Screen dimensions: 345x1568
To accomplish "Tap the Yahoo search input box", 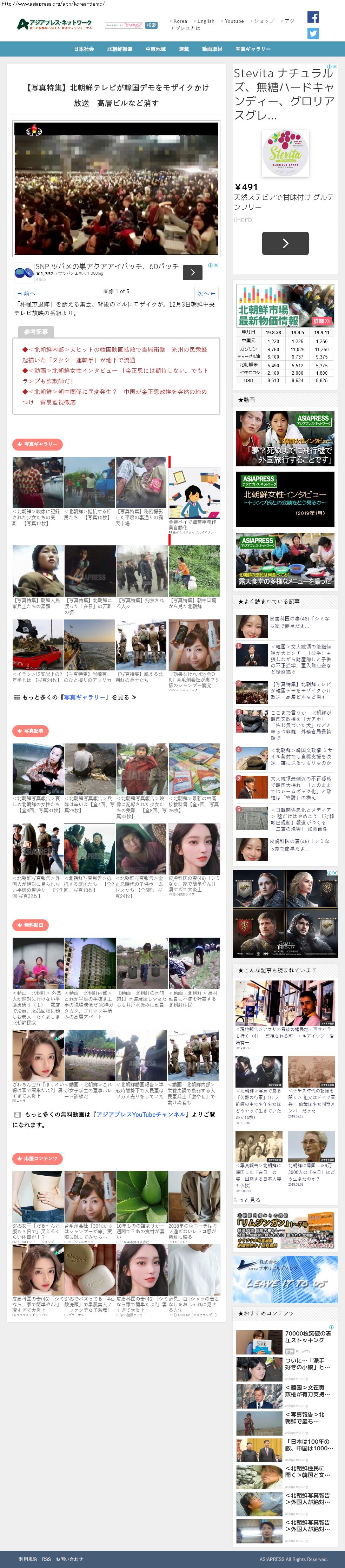I will (124, 26).
